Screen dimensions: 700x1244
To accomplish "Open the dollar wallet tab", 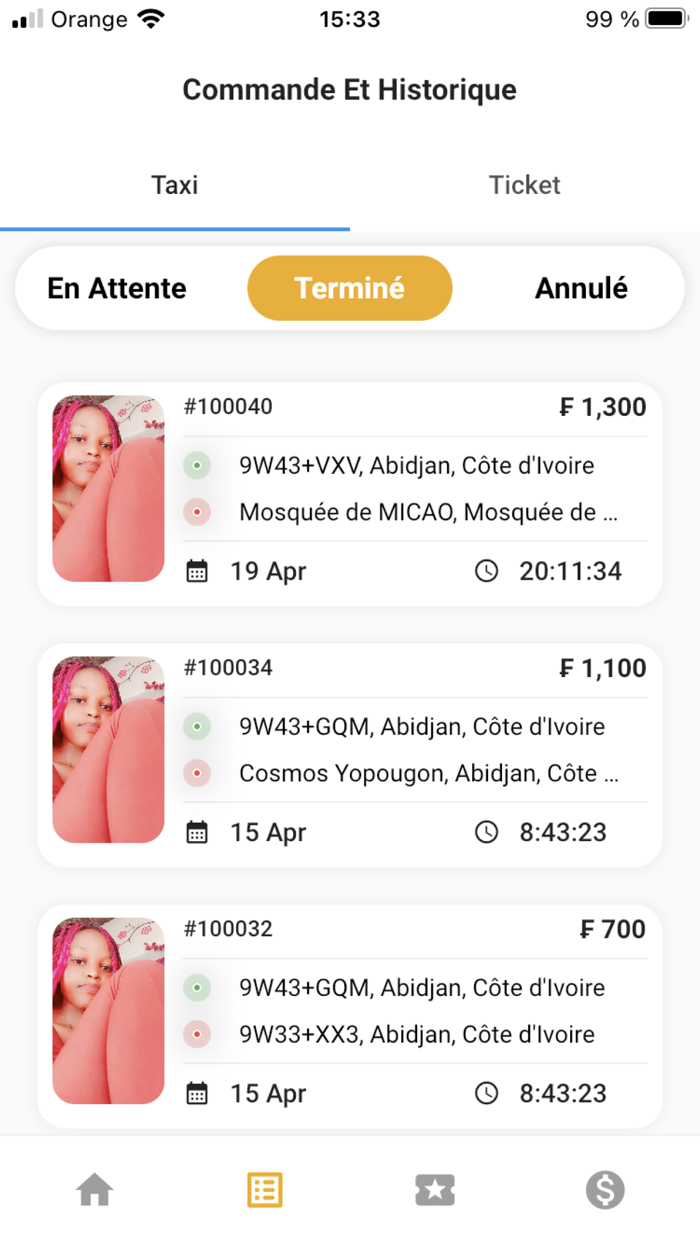I will (x=605, y=1190).
